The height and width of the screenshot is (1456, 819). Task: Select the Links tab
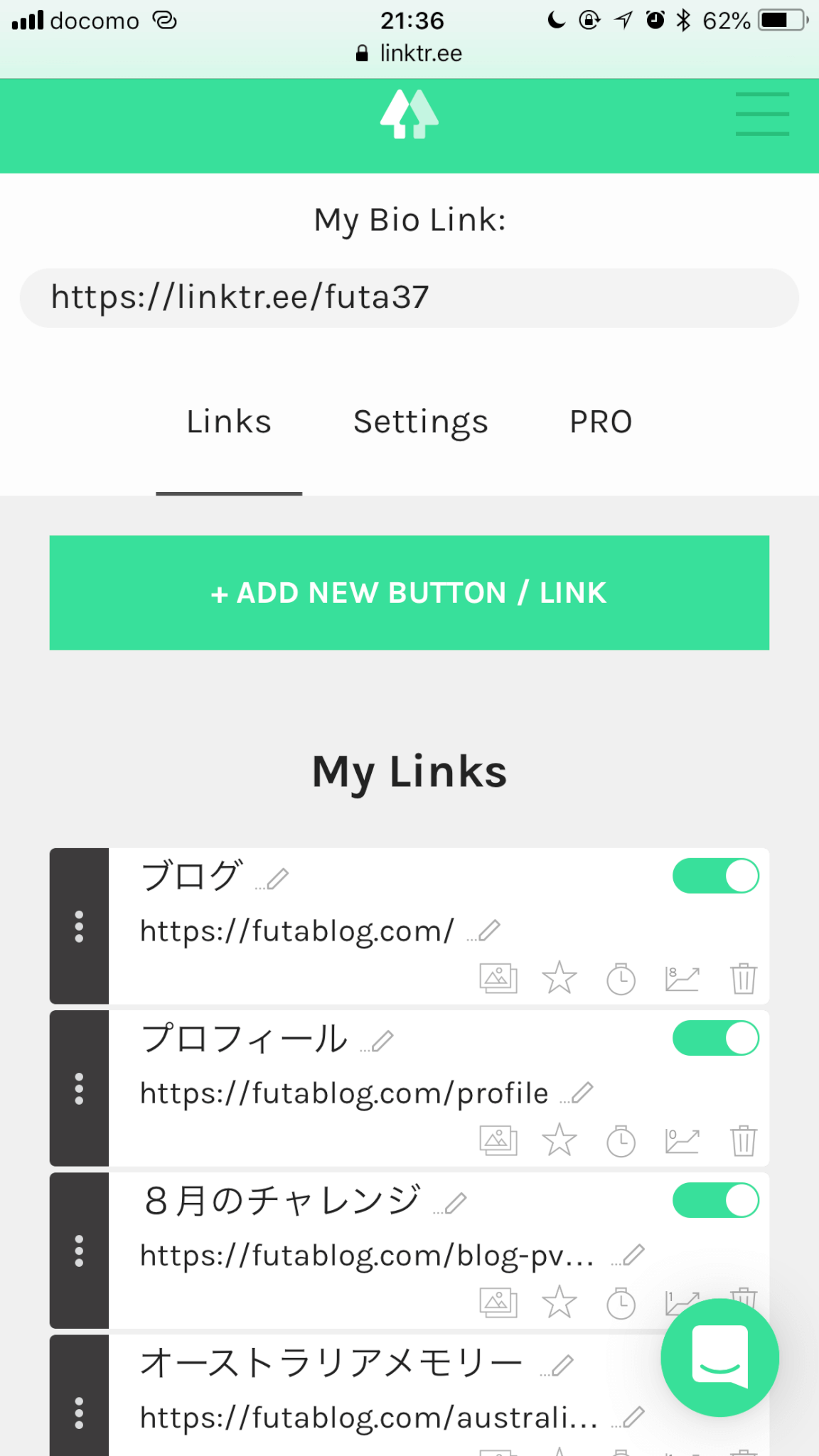(229, 422)
